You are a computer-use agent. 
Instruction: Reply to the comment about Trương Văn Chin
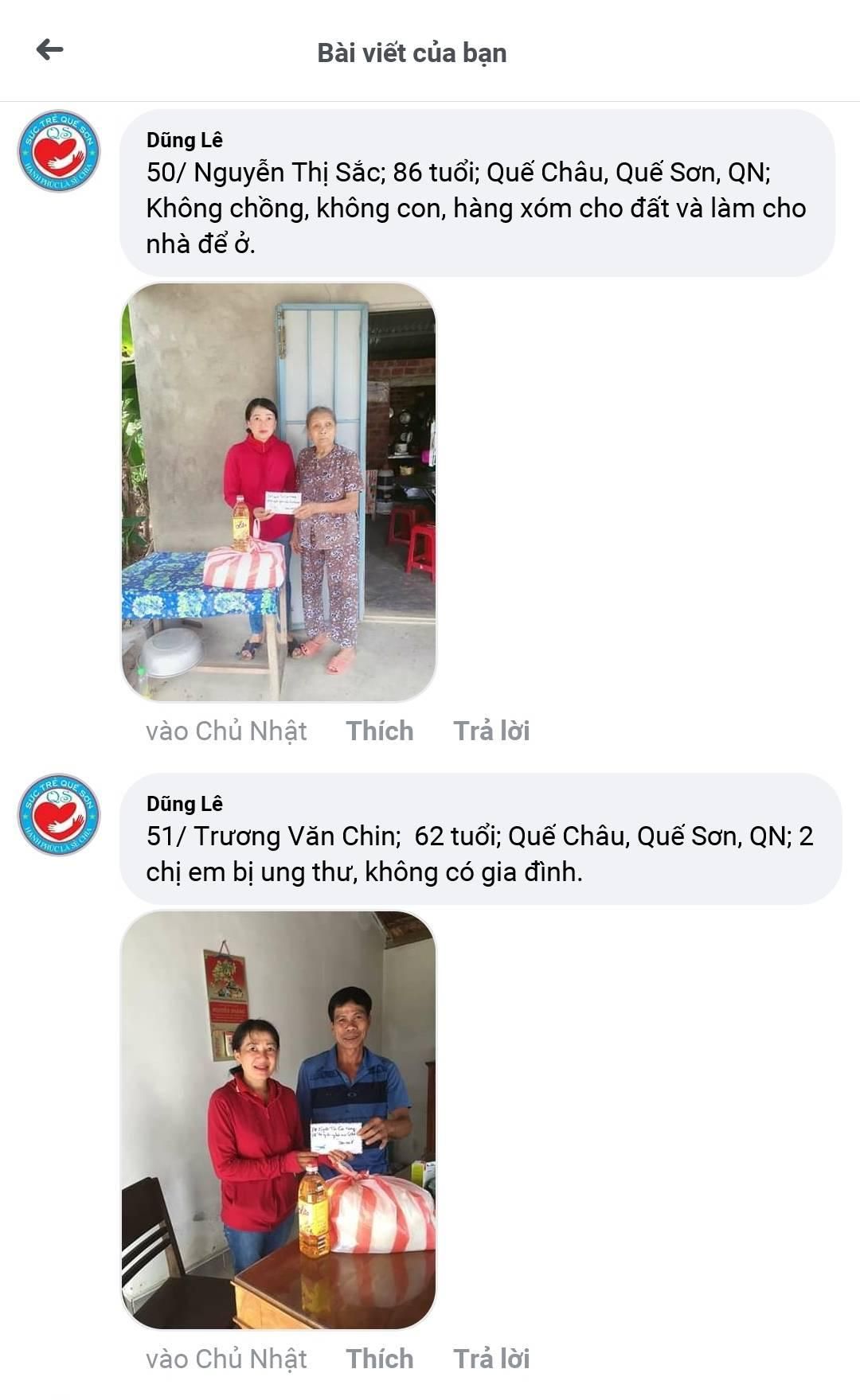(491, 1359)
